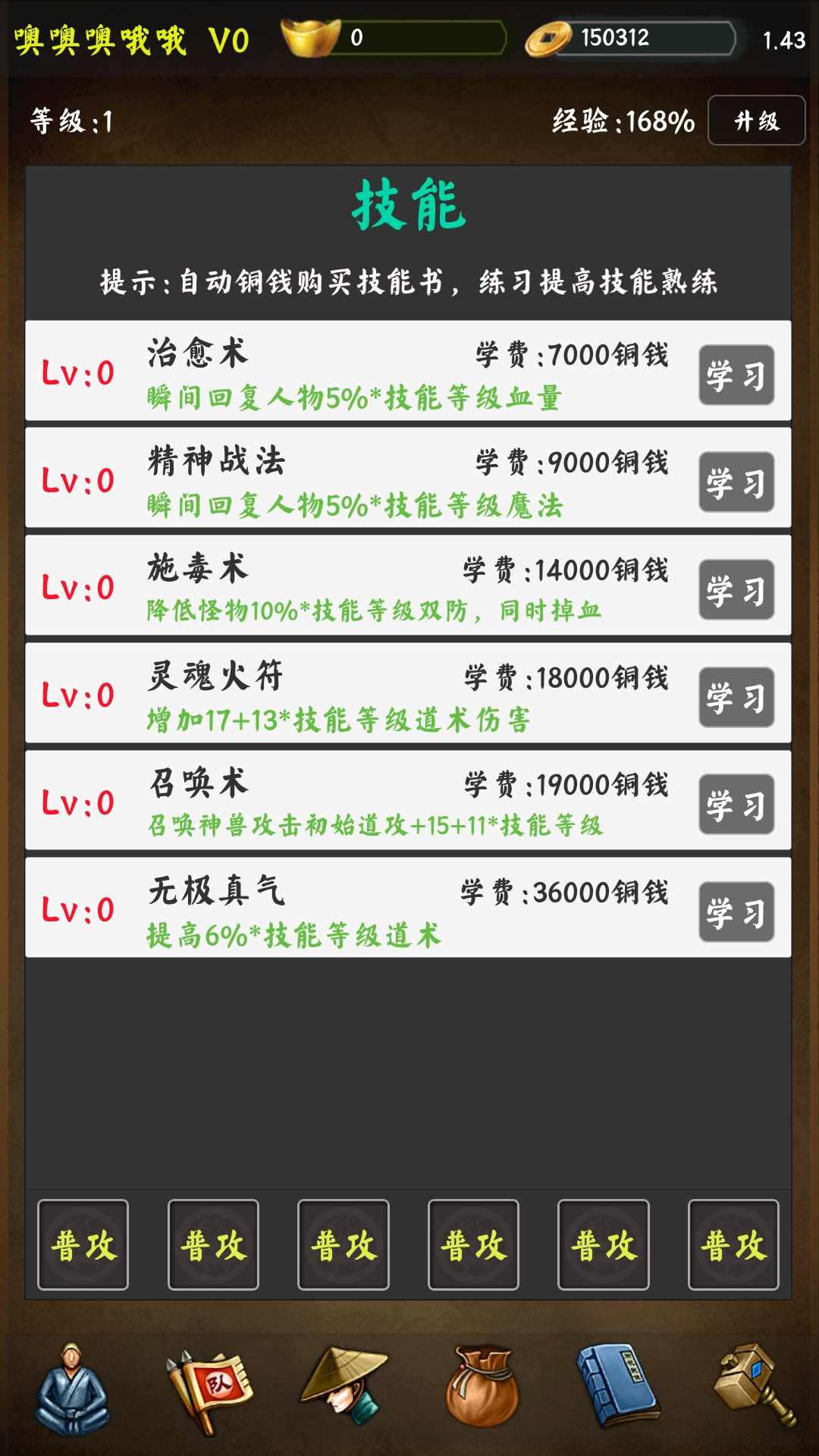Learn 无极真气 by tapping 学习
The image size is (819, 1456).
(x=736, y=914)
